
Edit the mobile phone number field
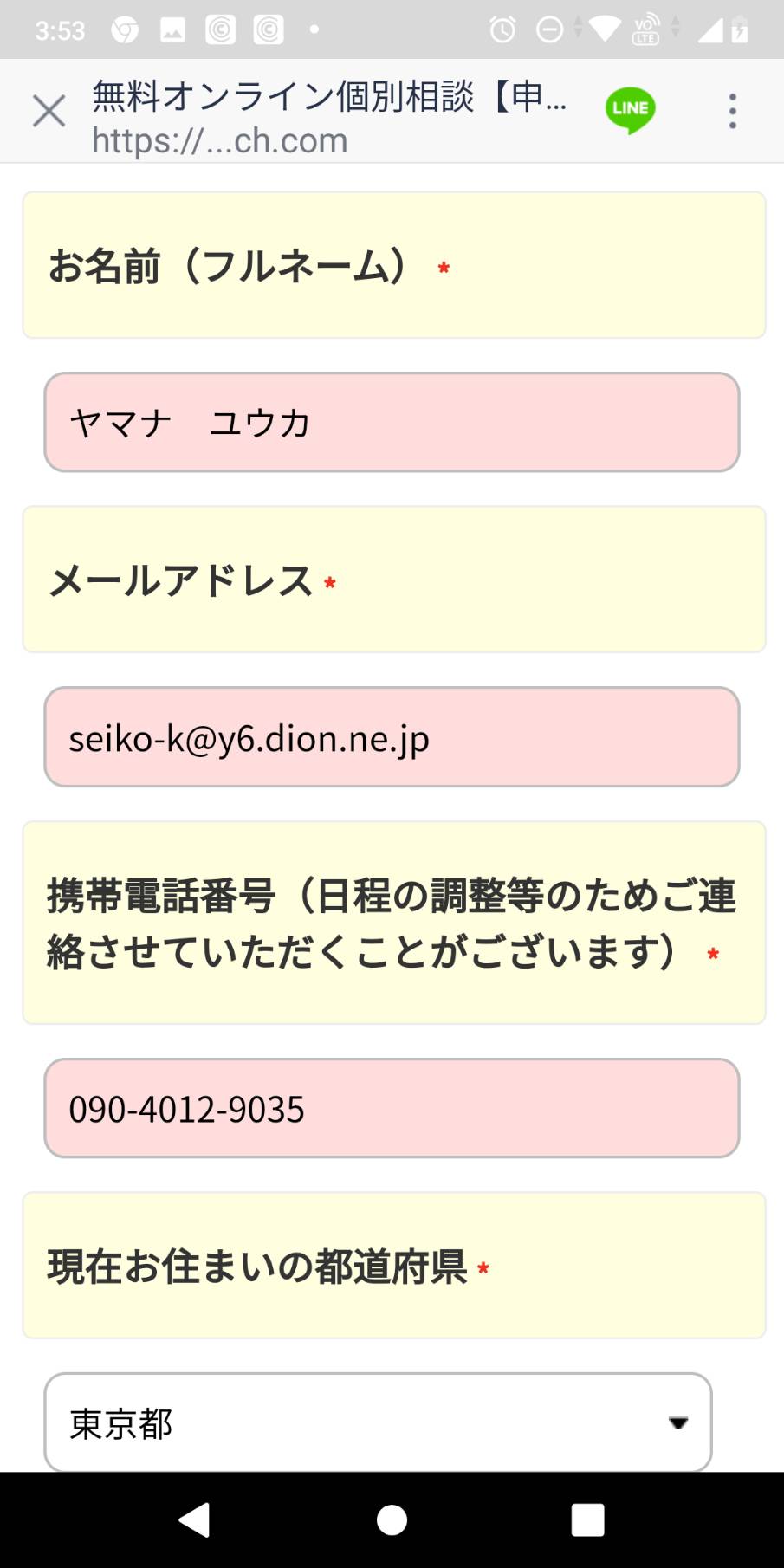(392, 1108)
